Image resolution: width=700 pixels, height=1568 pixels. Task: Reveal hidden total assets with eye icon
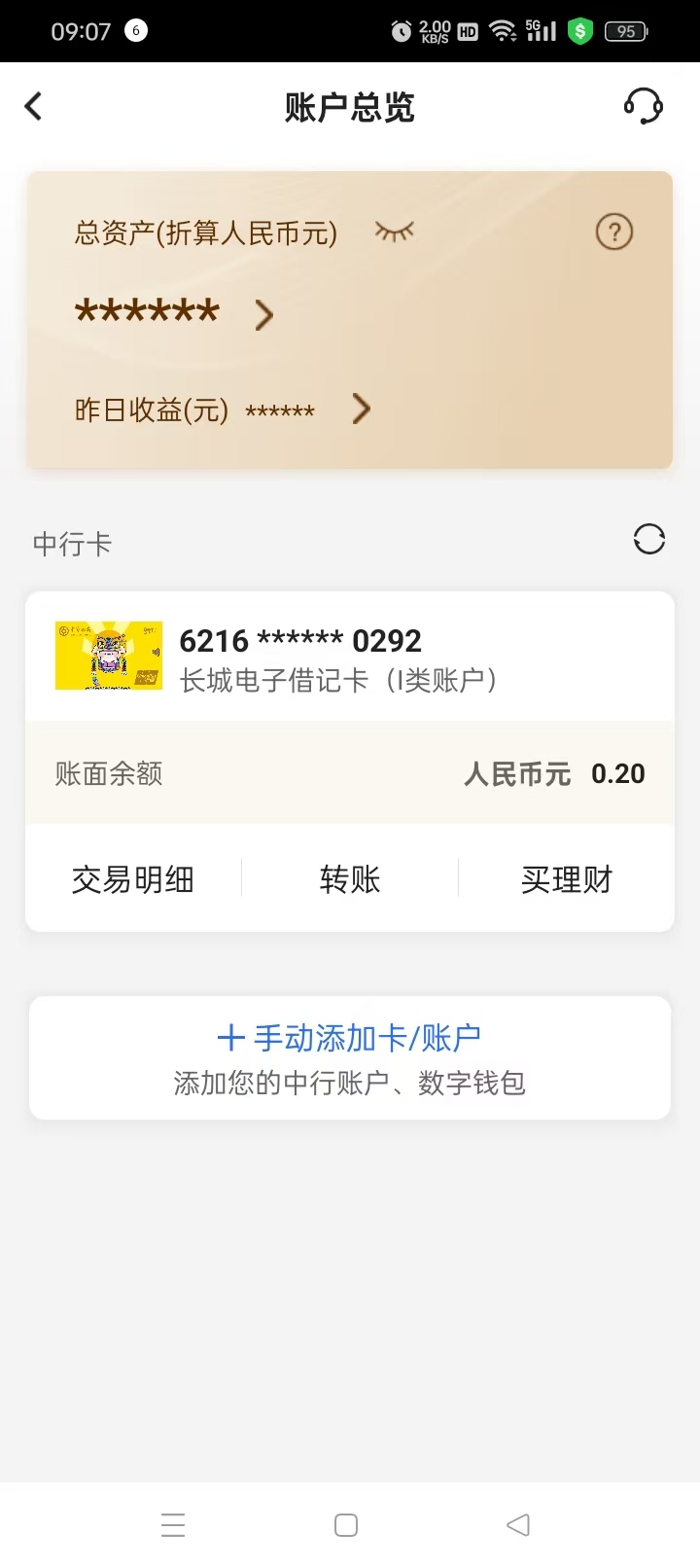(x=394, y=232)
